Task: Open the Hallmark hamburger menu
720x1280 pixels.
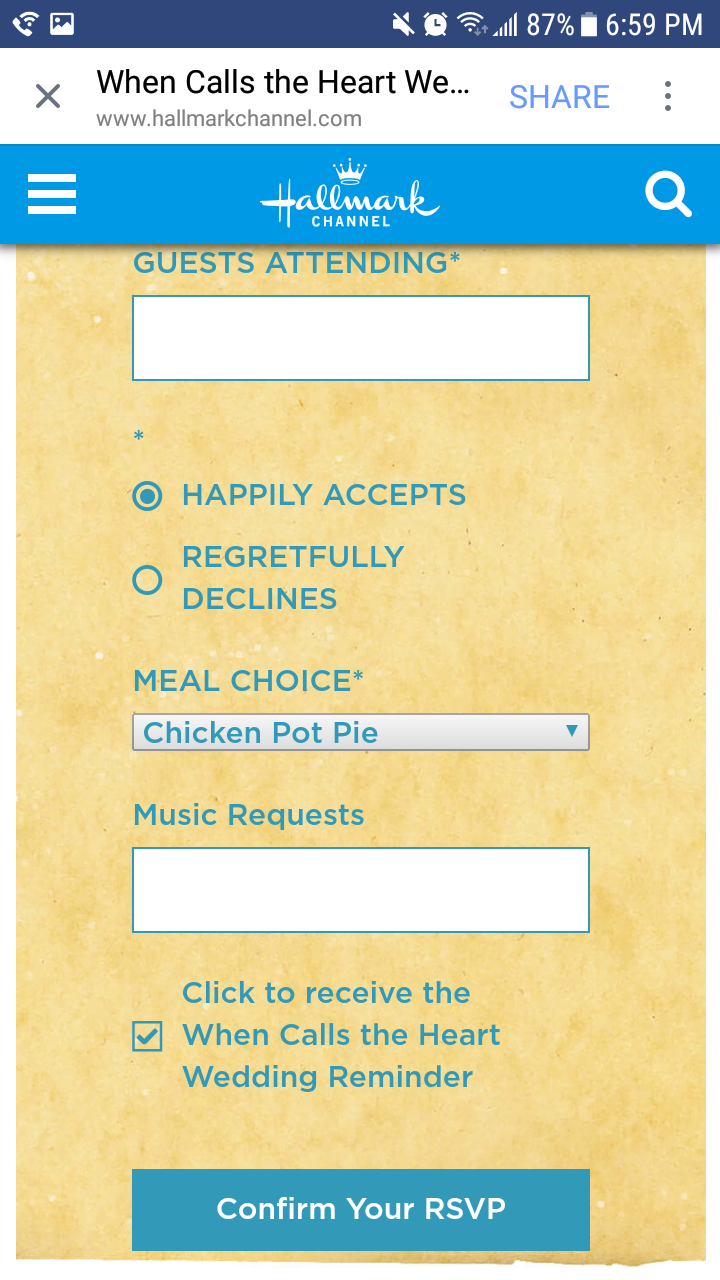Action: coord(52,194)
